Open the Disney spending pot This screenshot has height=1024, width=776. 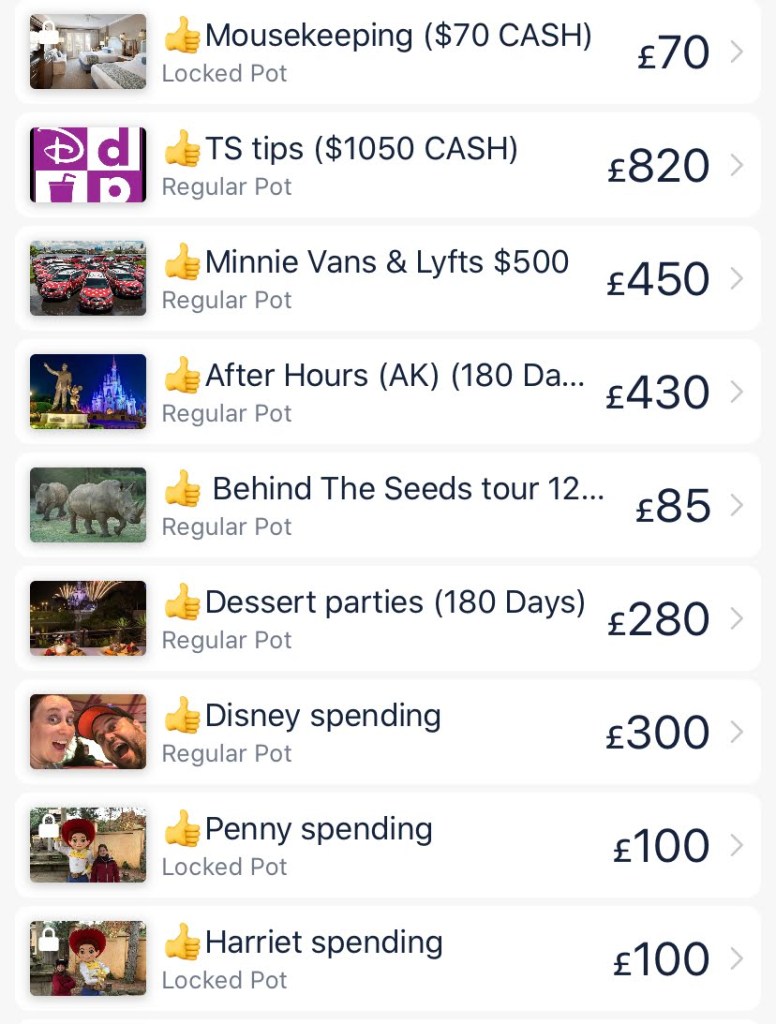(388, 731)
